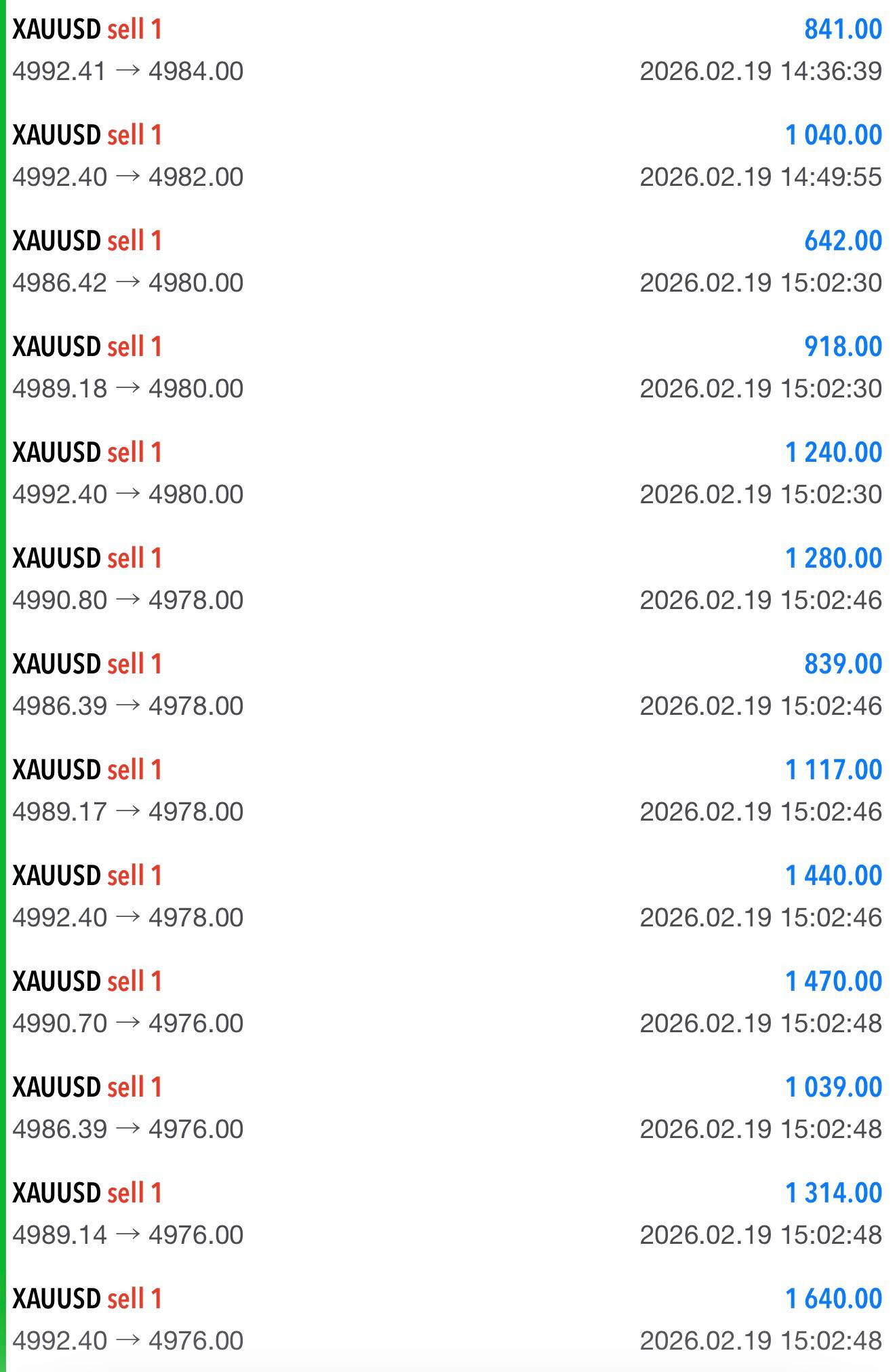Open the trade closed at 14:49:55
This screenshot has height=1372, width=895.
447,156
